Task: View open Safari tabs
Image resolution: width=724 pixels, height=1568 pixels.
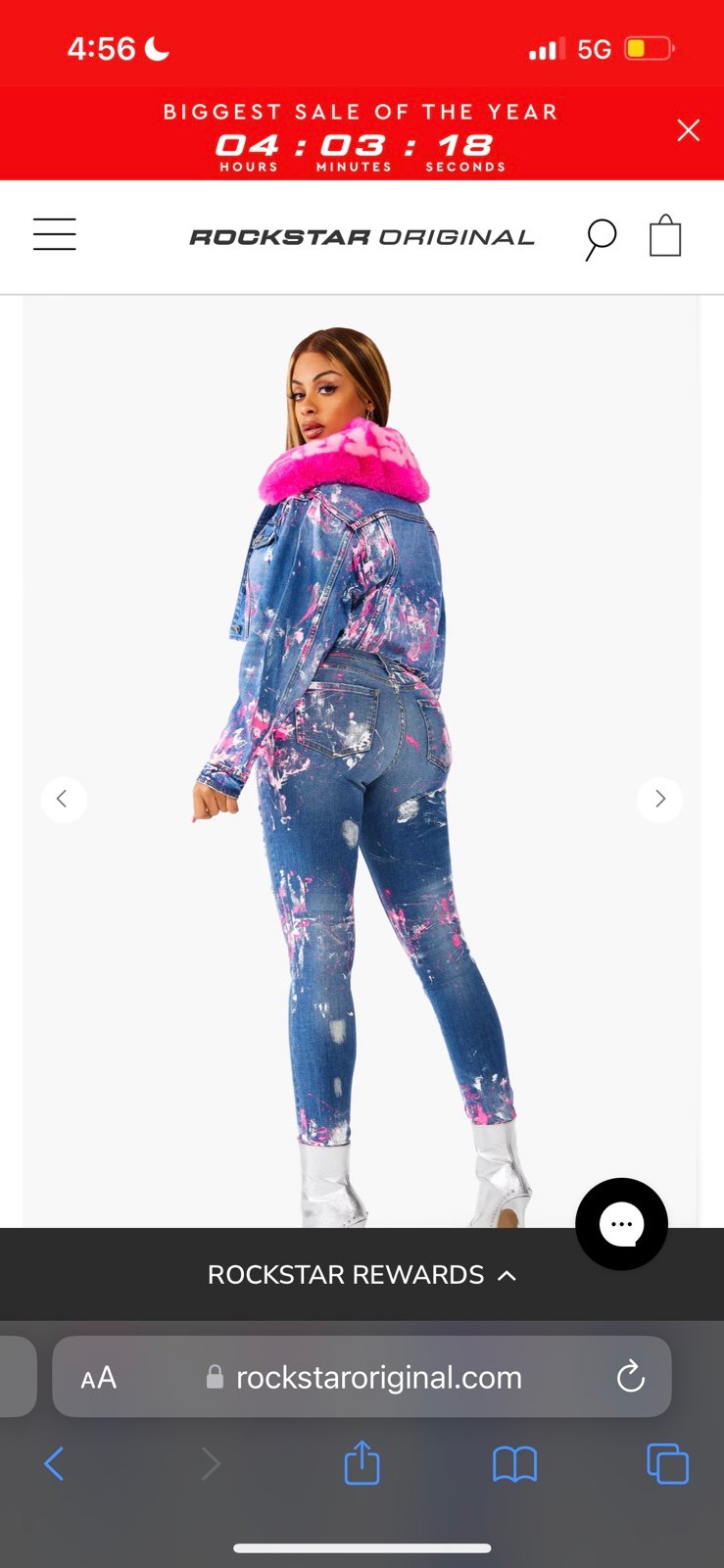Action: tap(667, 1464)
